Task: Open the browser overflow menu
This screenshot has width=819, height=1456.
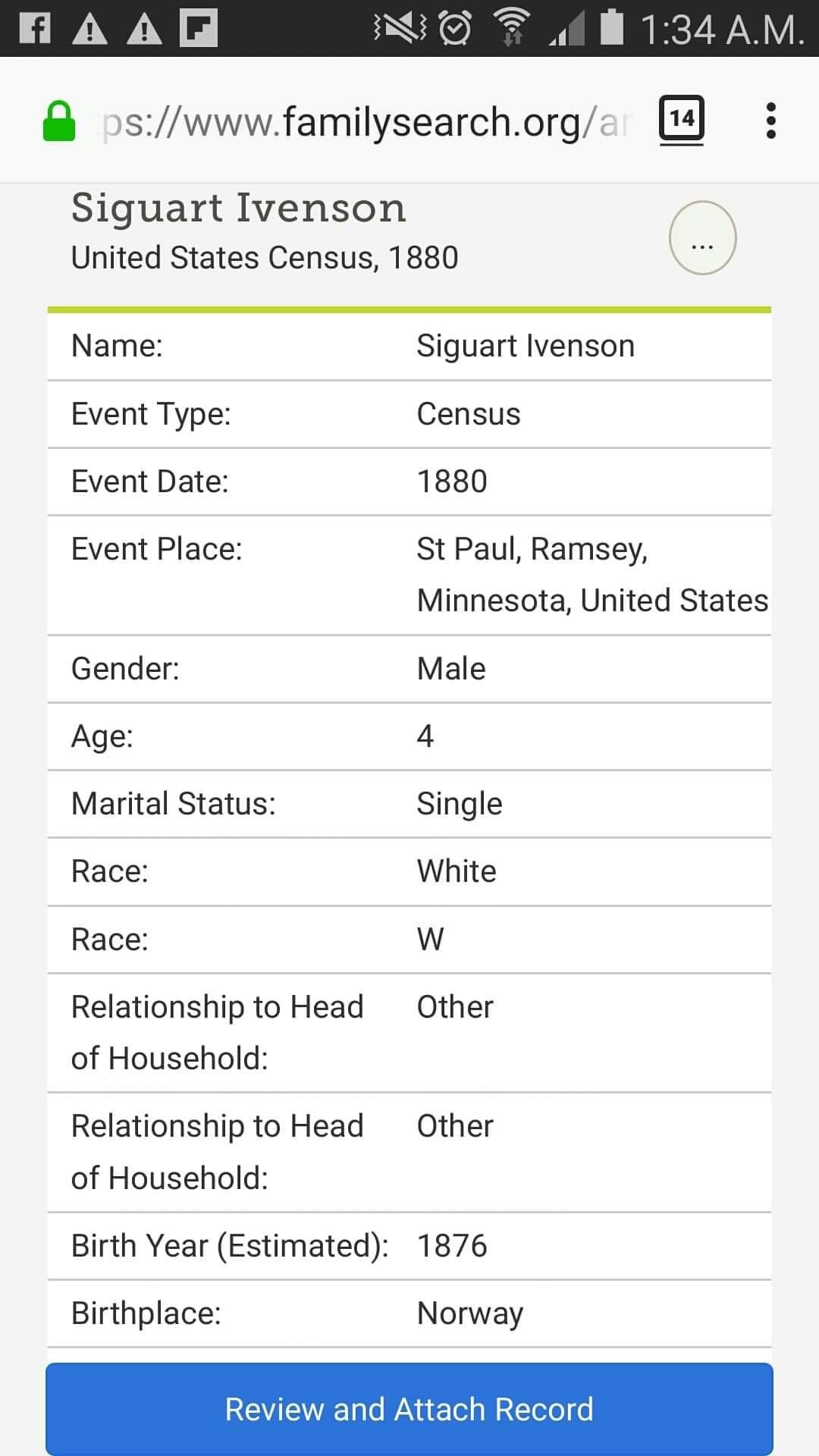Action: [x=770, y=121]
